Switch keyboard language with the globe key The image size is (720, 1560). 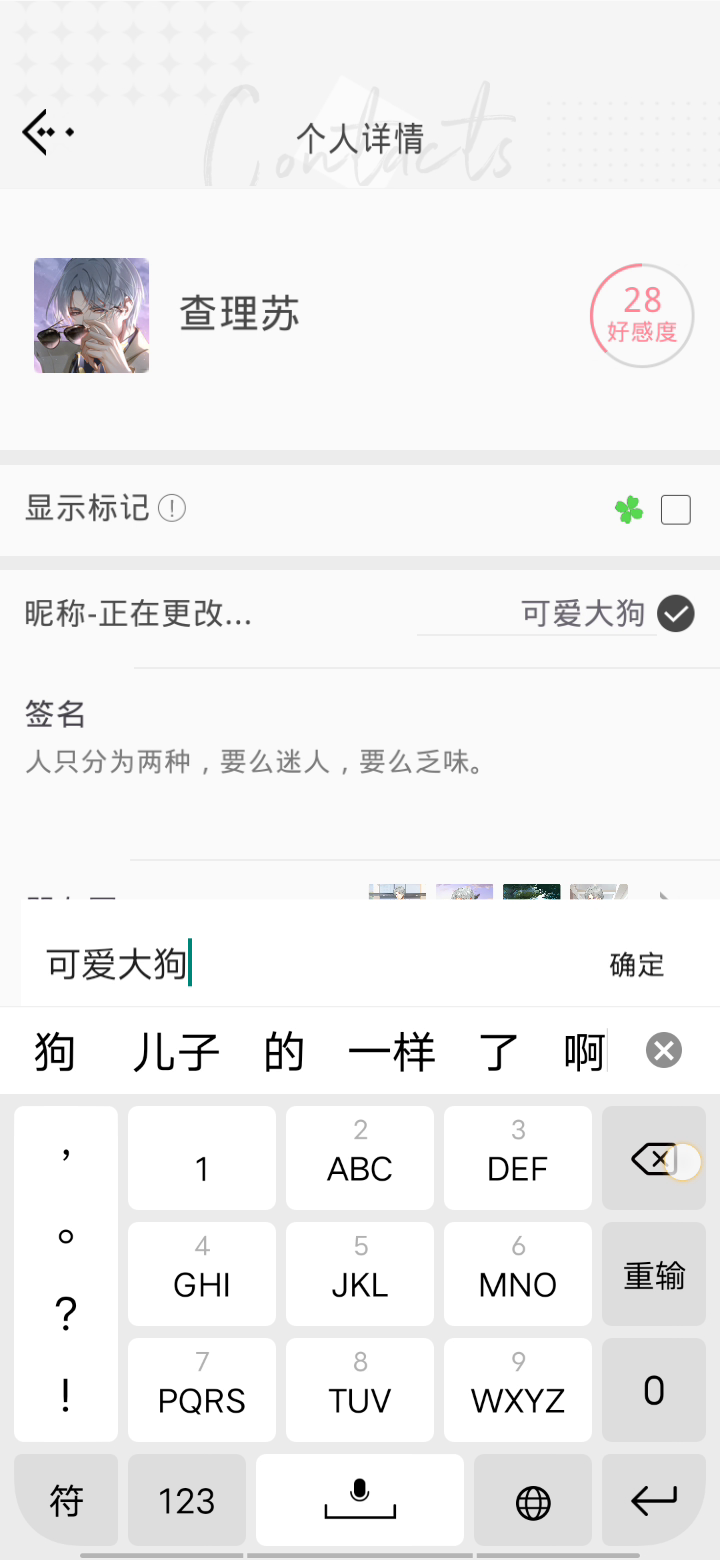click(533, 1501)
